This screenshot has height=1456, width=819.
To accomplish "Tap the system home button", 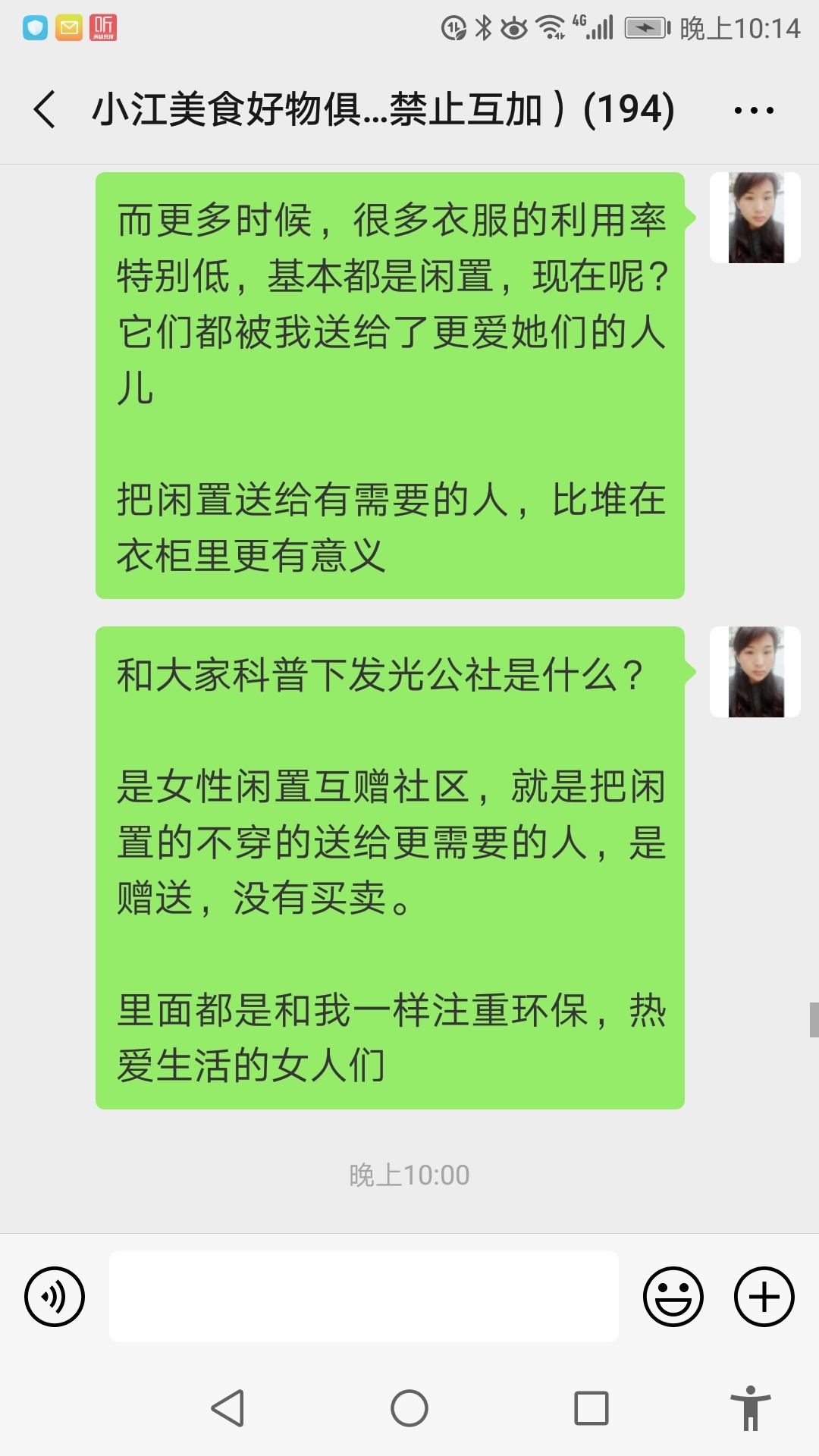I will pos(409,1408).
